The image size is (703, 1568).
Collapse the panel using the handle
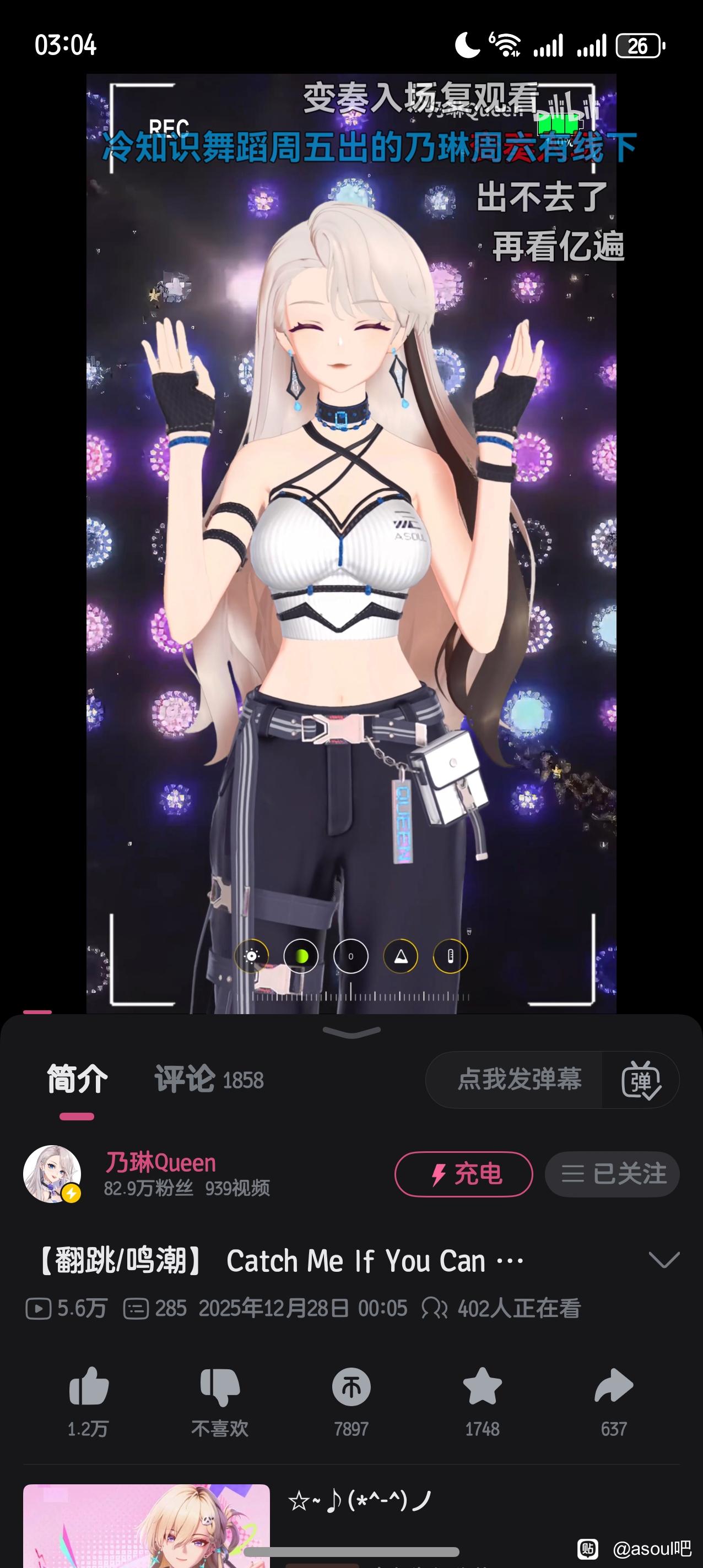coord(351,1032)
